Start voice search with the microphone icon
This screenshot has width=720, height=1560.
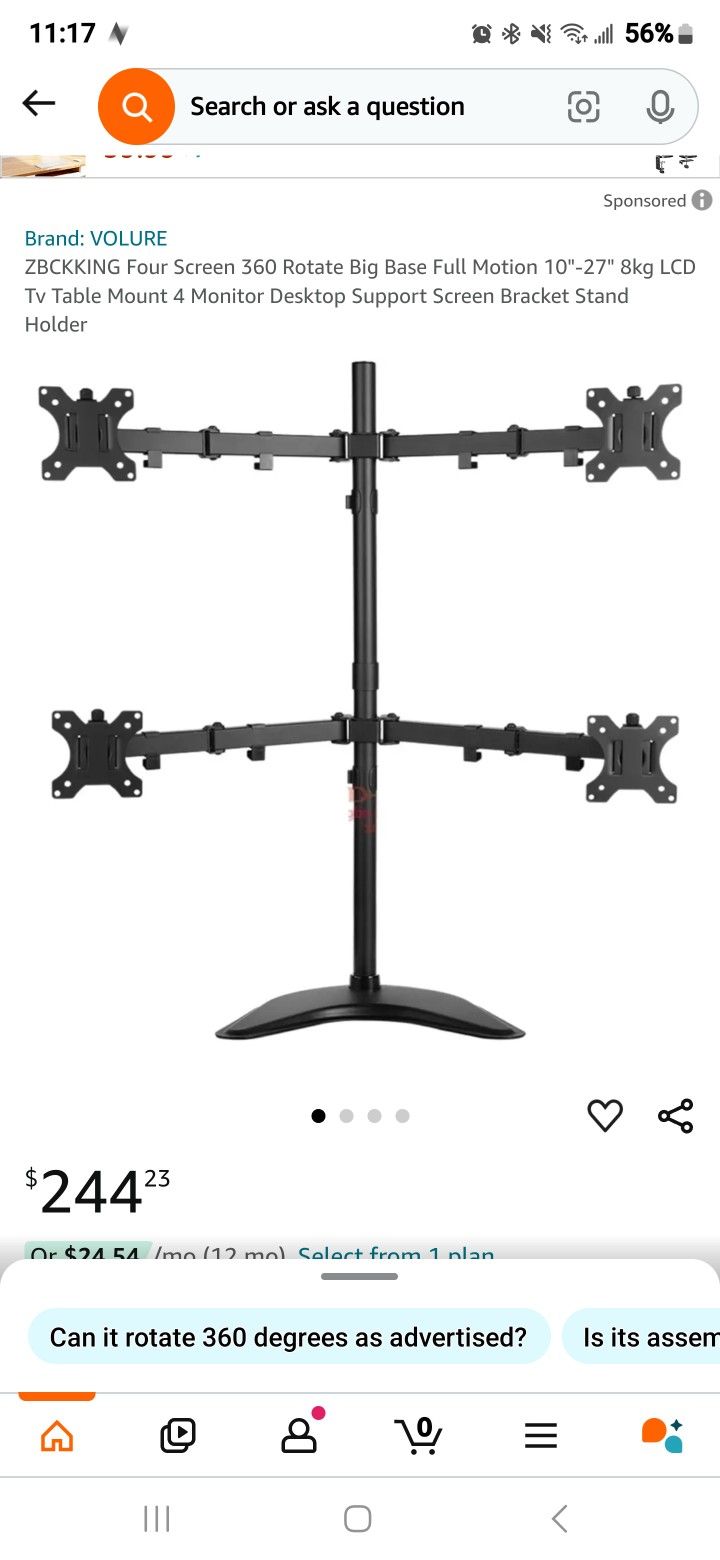click(660, 106)
